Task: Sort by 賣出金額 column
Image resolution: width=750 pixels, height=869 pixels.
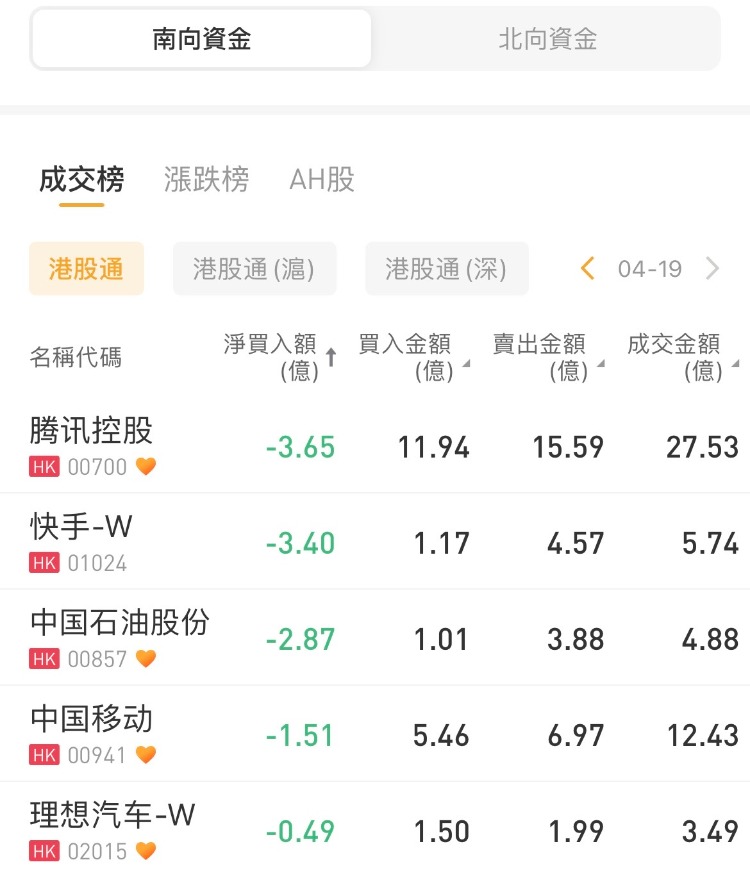Action: pos(545,357)
